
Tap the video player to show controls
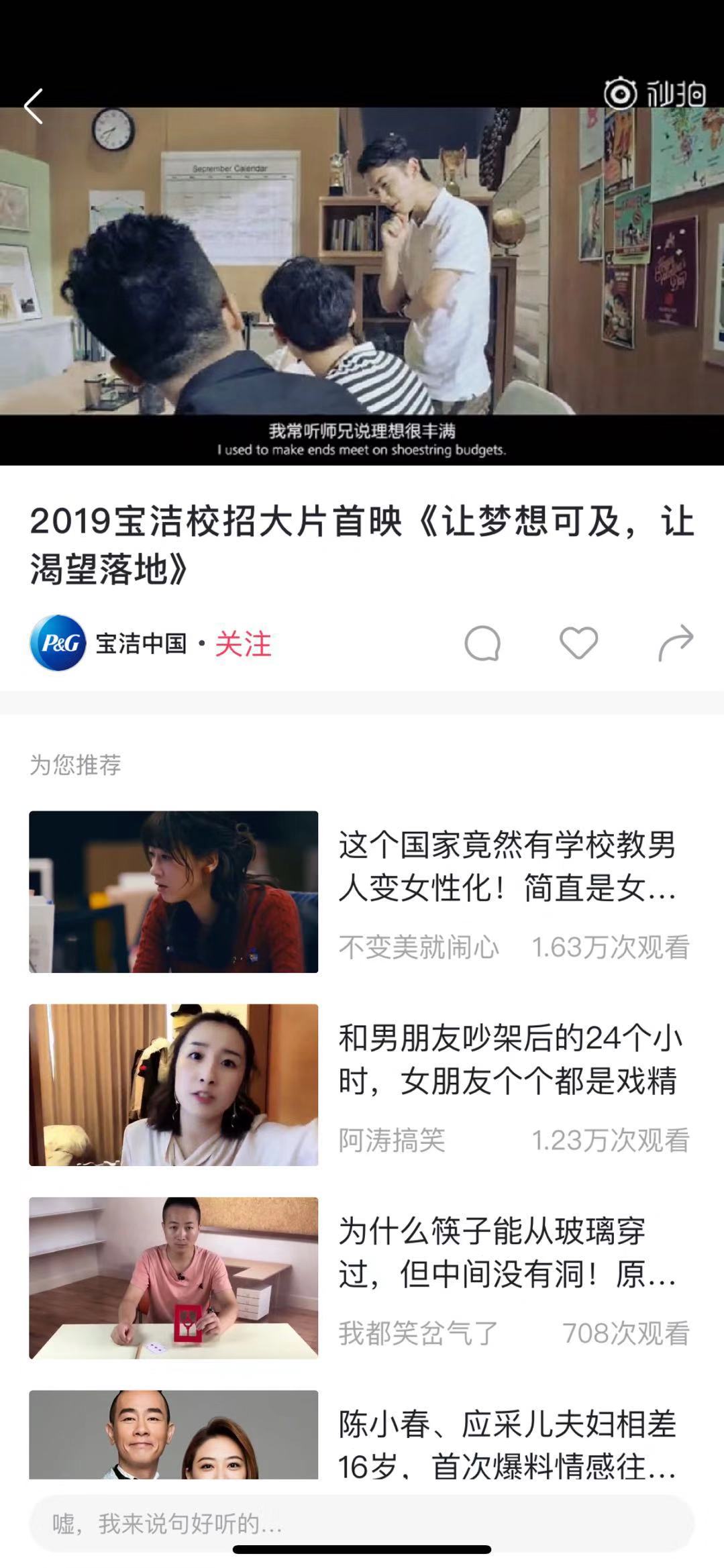(362, 268)
